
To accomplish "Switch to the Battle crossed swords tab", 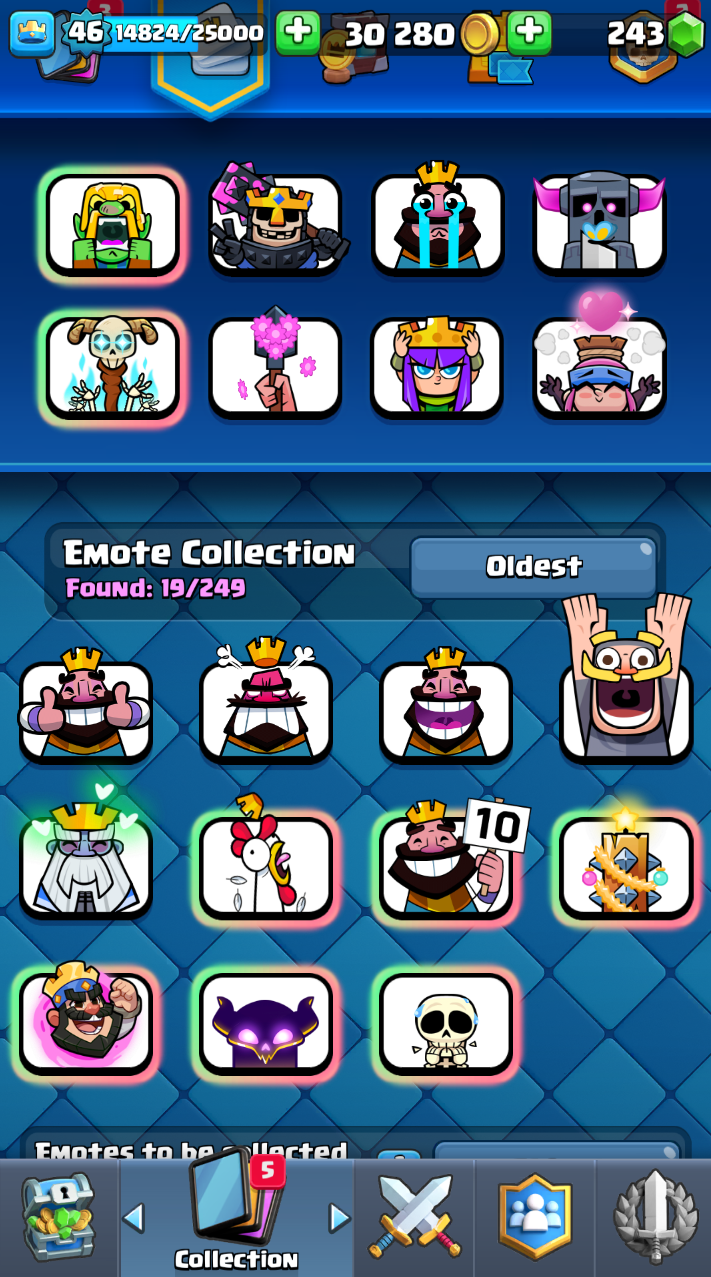I will (x=414, y=1218).
